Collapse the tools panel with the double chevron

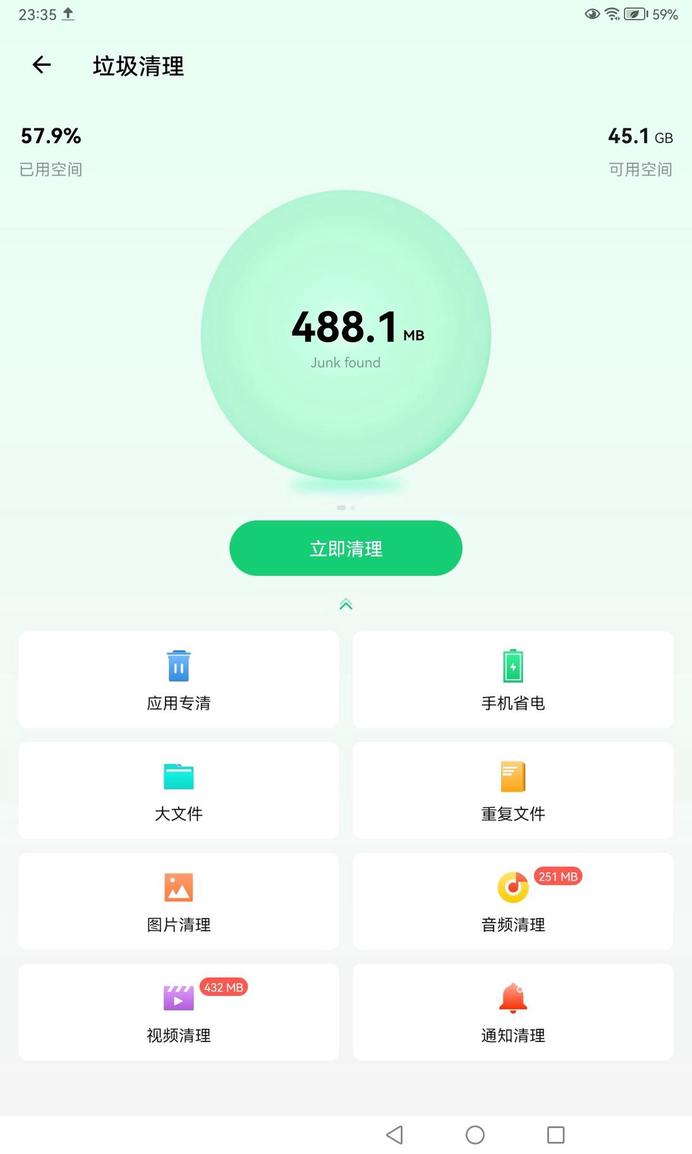(x=346, y=604)
